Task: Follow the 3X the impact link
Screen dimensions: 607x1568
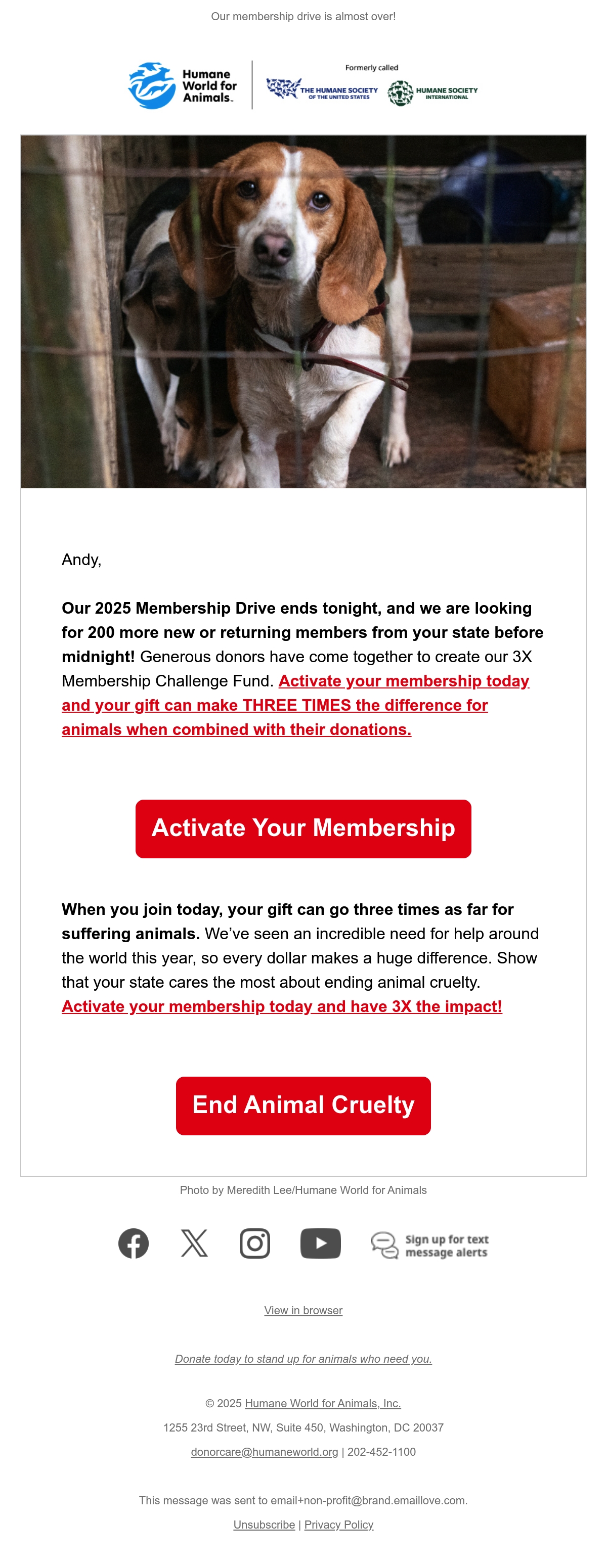Action: pyautogui.click(x=282, y=1006)
